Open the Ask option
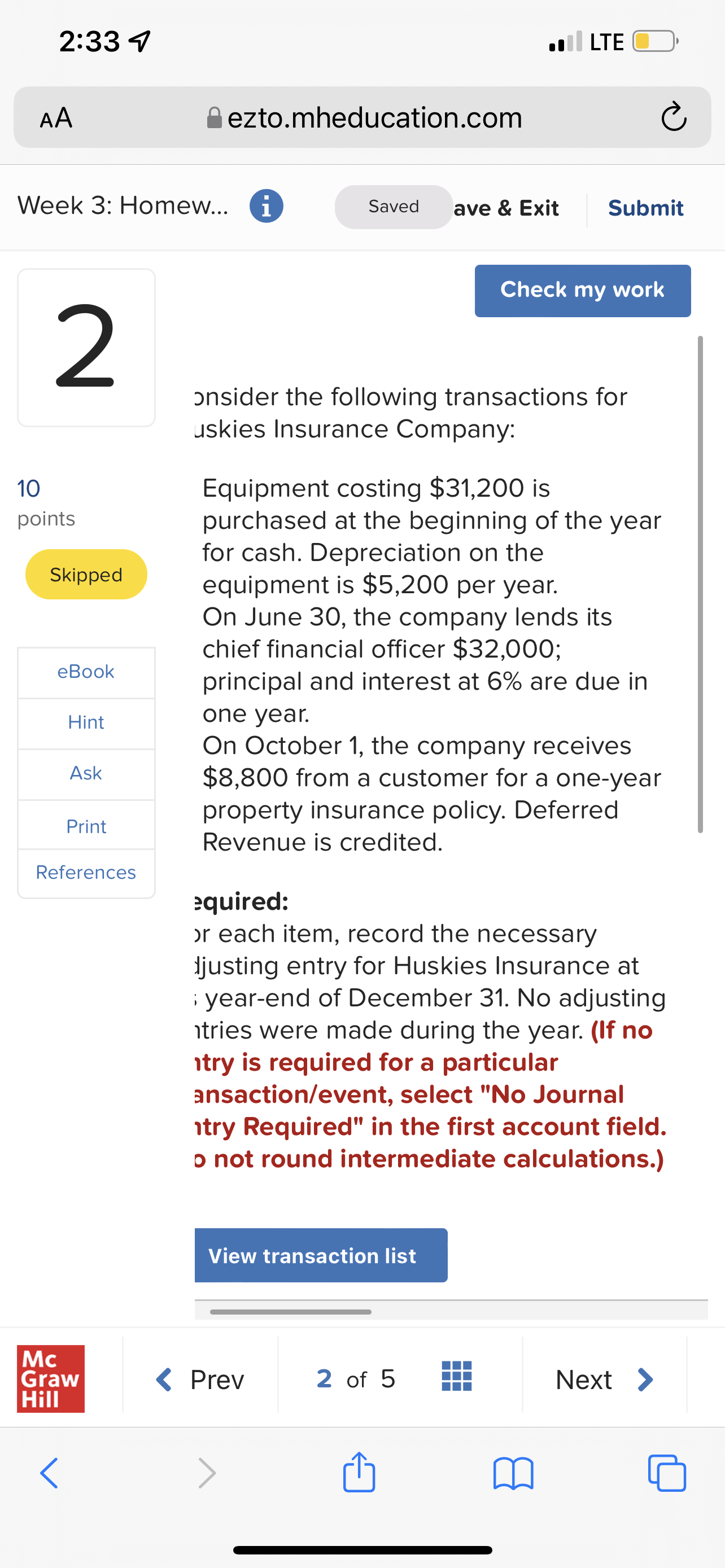 pos(86,774)
